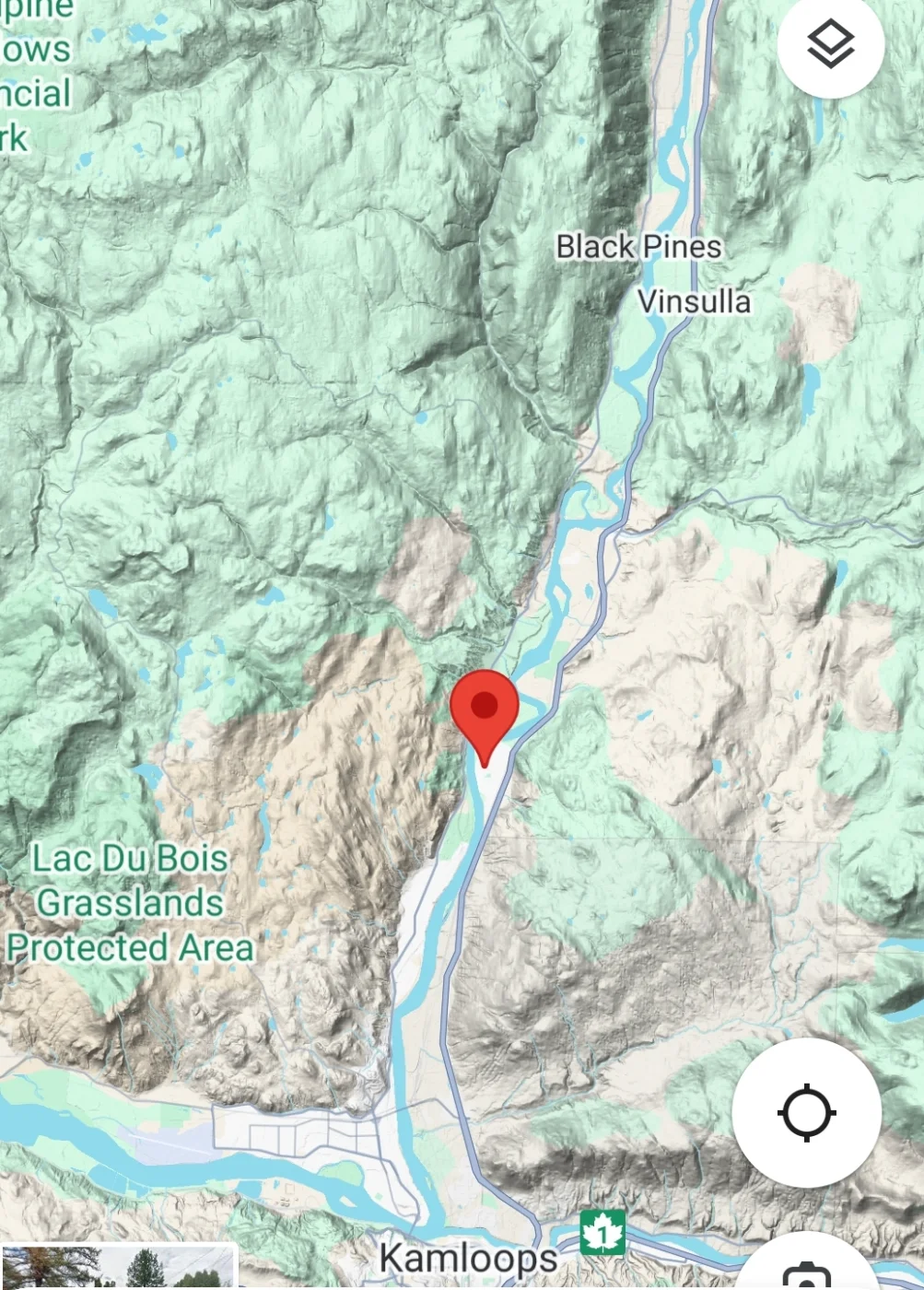This screenshot has height=1290, width=924.
Task: Open the map layers selector
Action: 830,44
